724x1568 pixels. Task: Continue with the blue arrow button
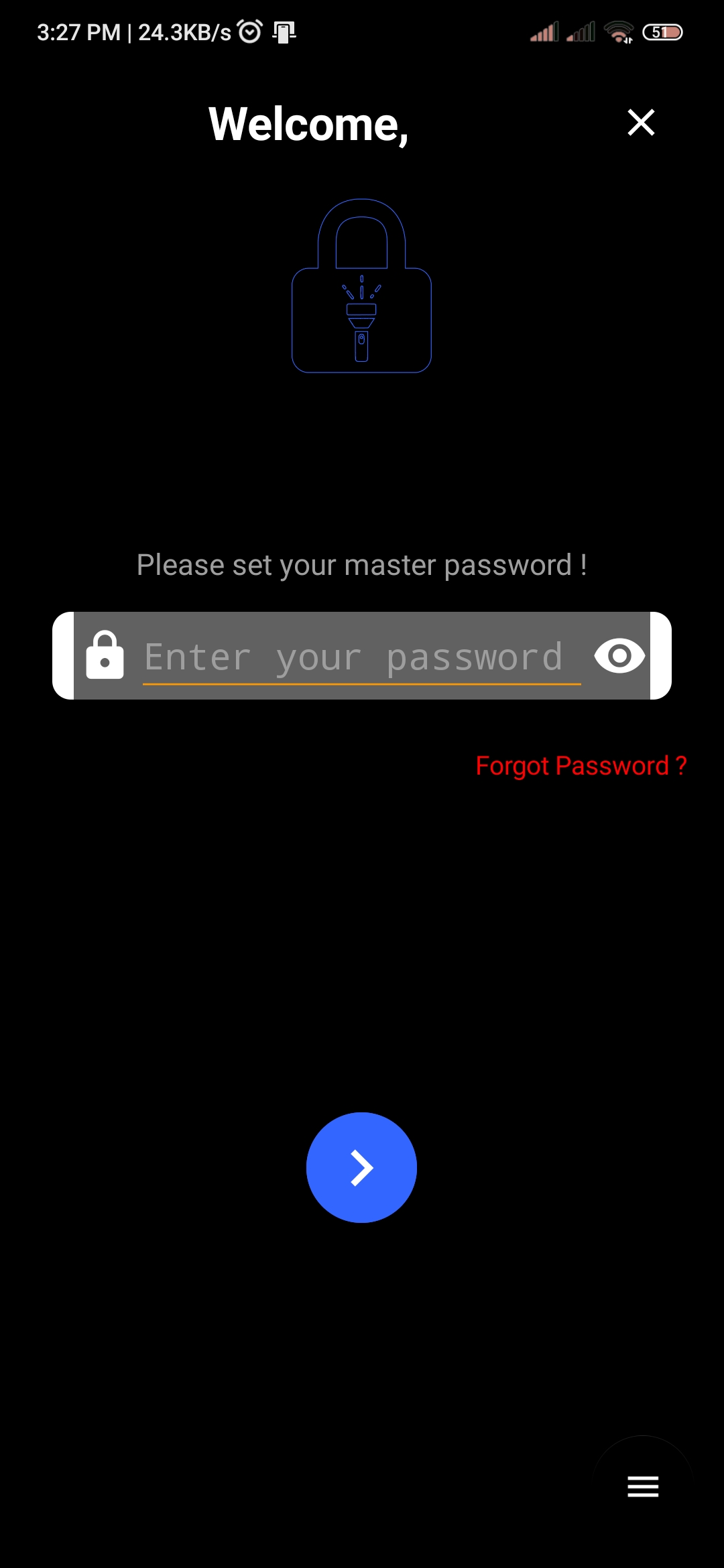[x=361, y=1167]
